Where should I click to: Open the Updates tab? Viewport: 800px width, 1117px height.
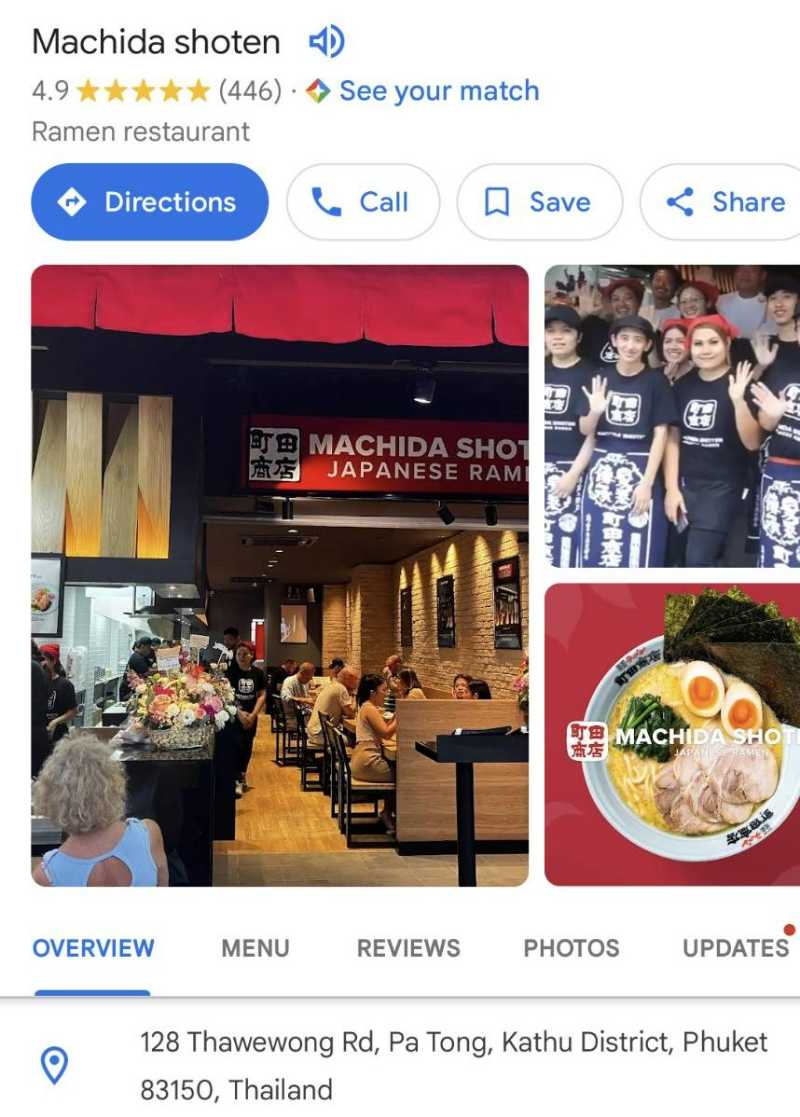tap(735, 948)
